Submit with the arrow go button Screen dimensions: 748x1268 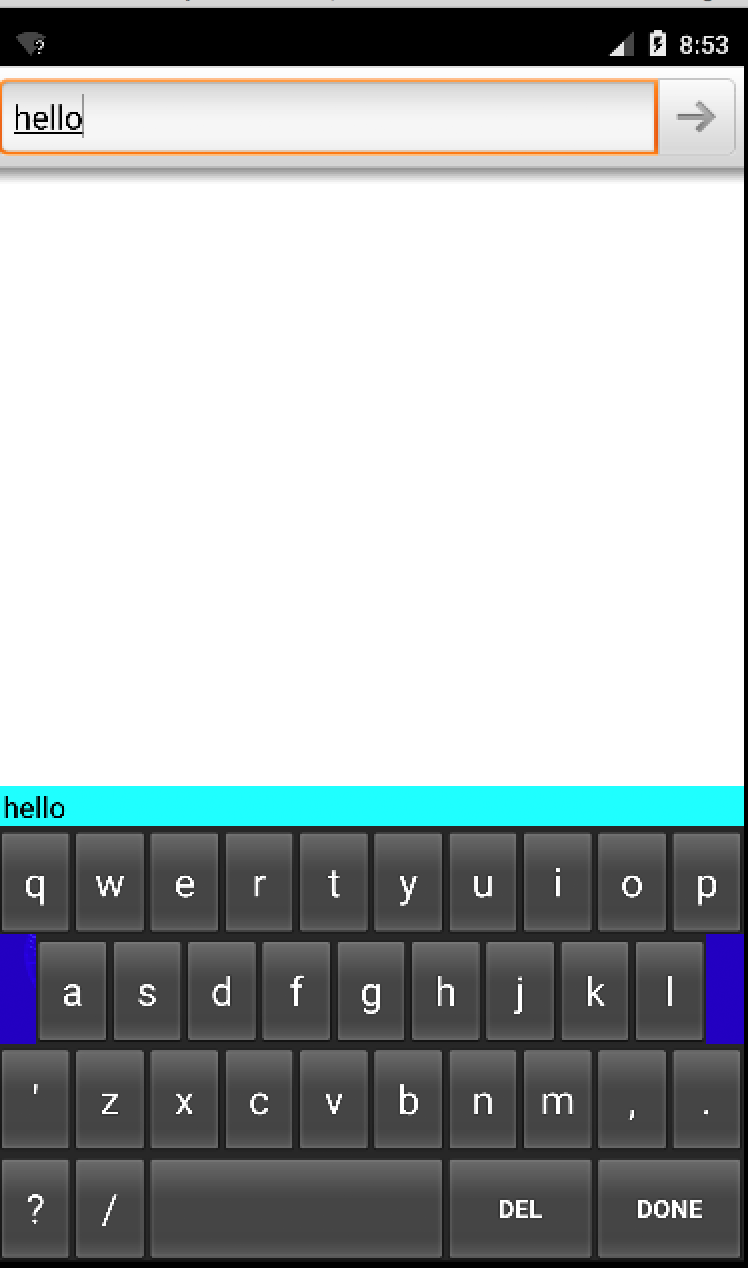pos(697,117)
